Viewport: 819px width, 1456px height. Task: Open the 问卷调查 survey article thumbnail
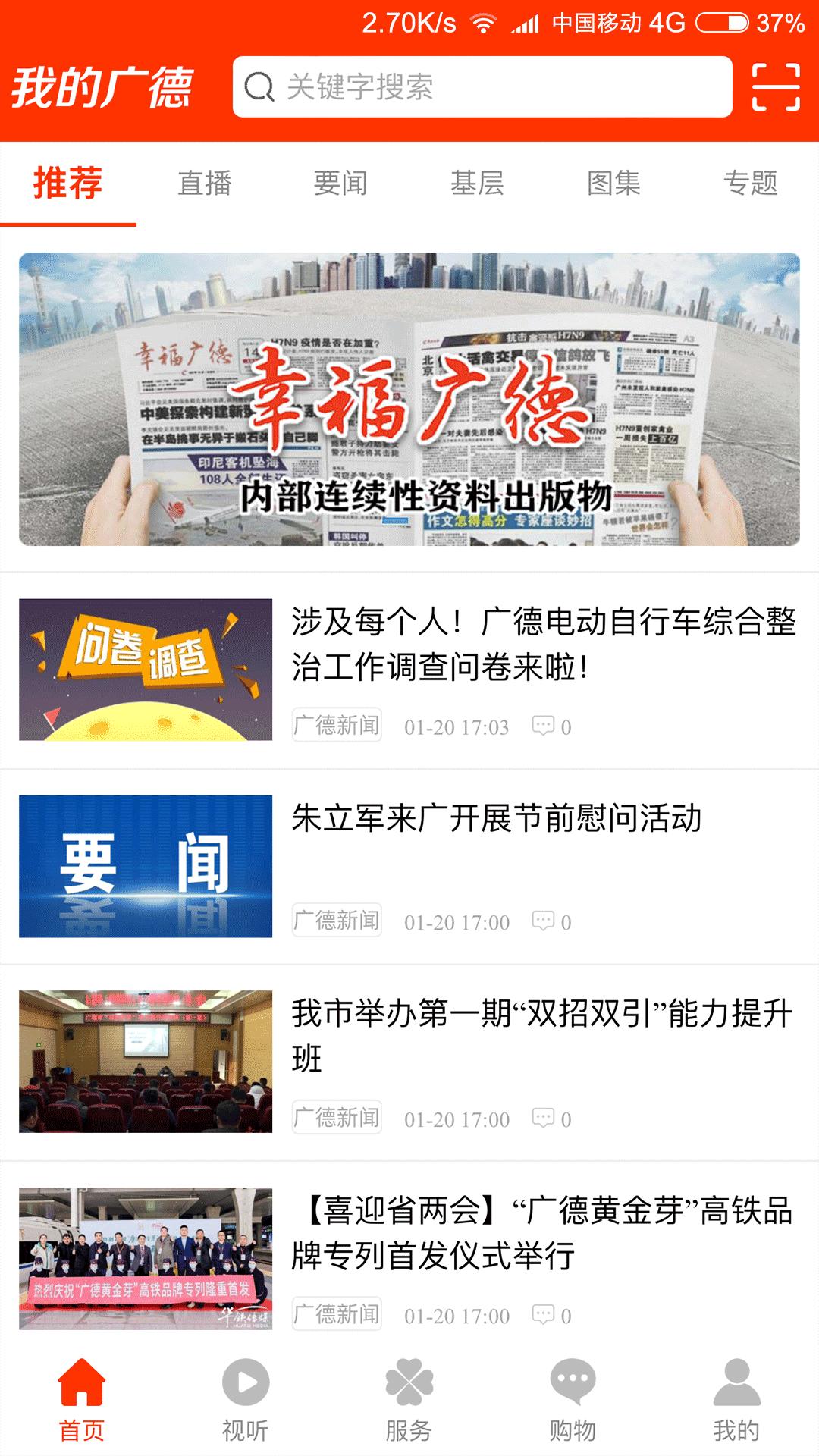[146, 667]
